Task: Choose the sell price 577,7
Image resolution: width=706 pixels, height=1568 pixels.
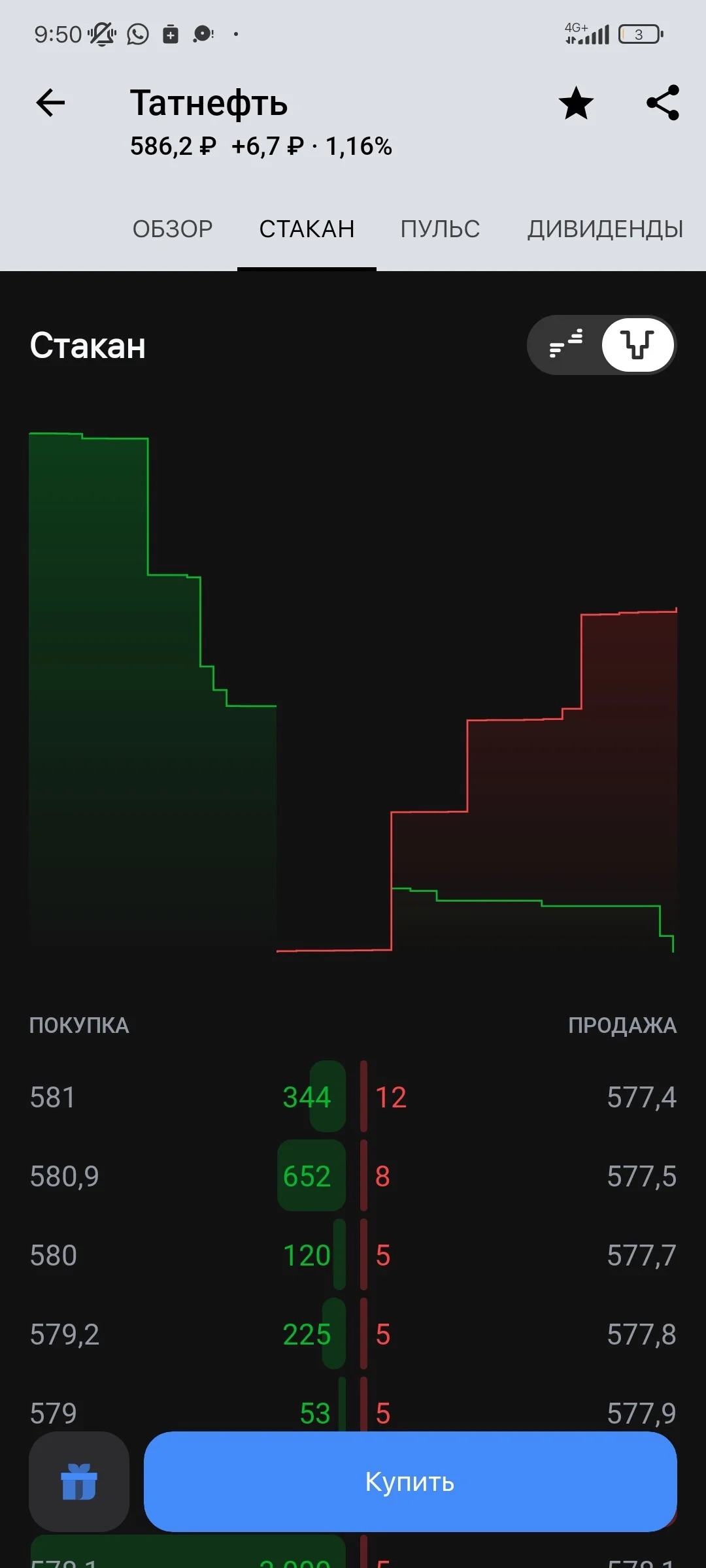Action: [641, 1255]
